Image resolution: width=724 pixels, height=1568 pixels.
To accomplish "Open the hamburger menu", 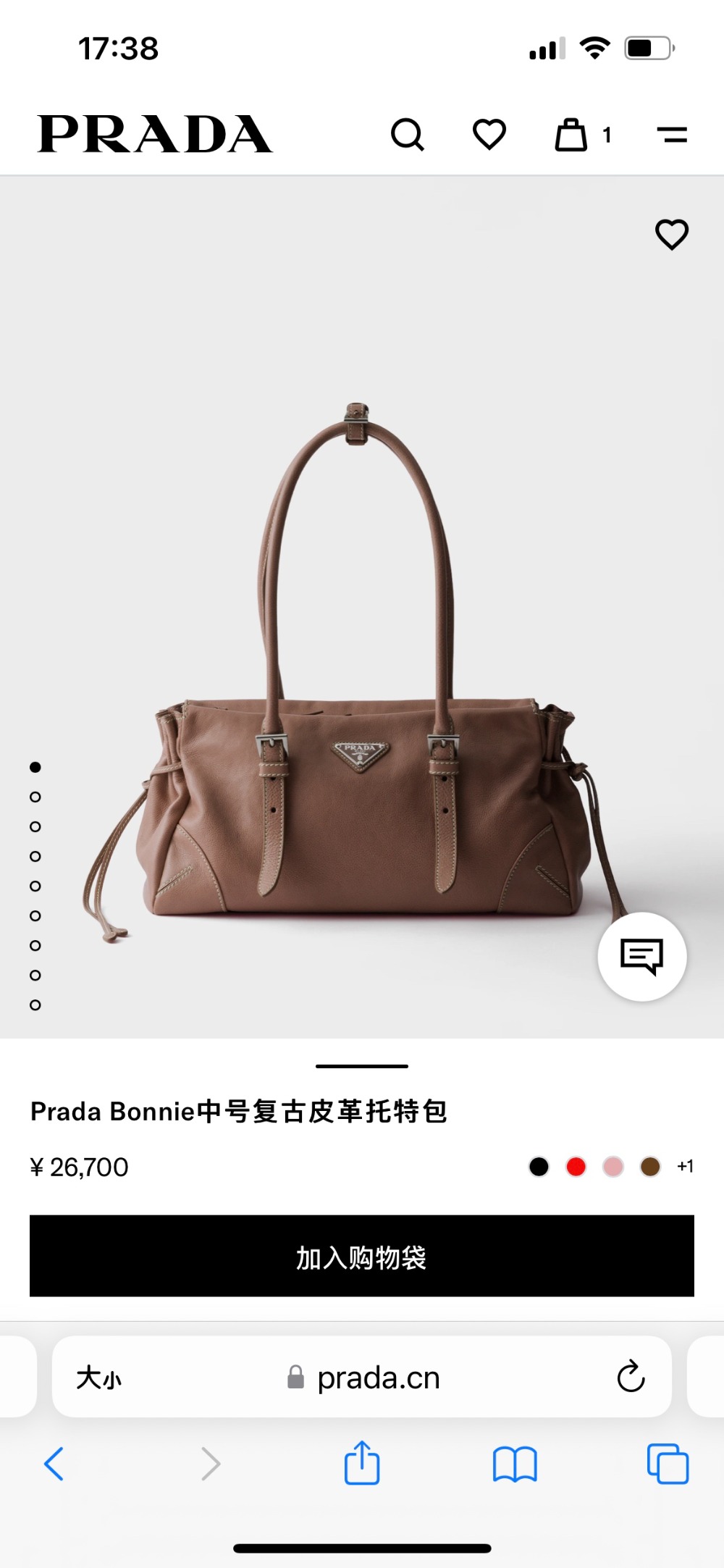I will (672, 135).
